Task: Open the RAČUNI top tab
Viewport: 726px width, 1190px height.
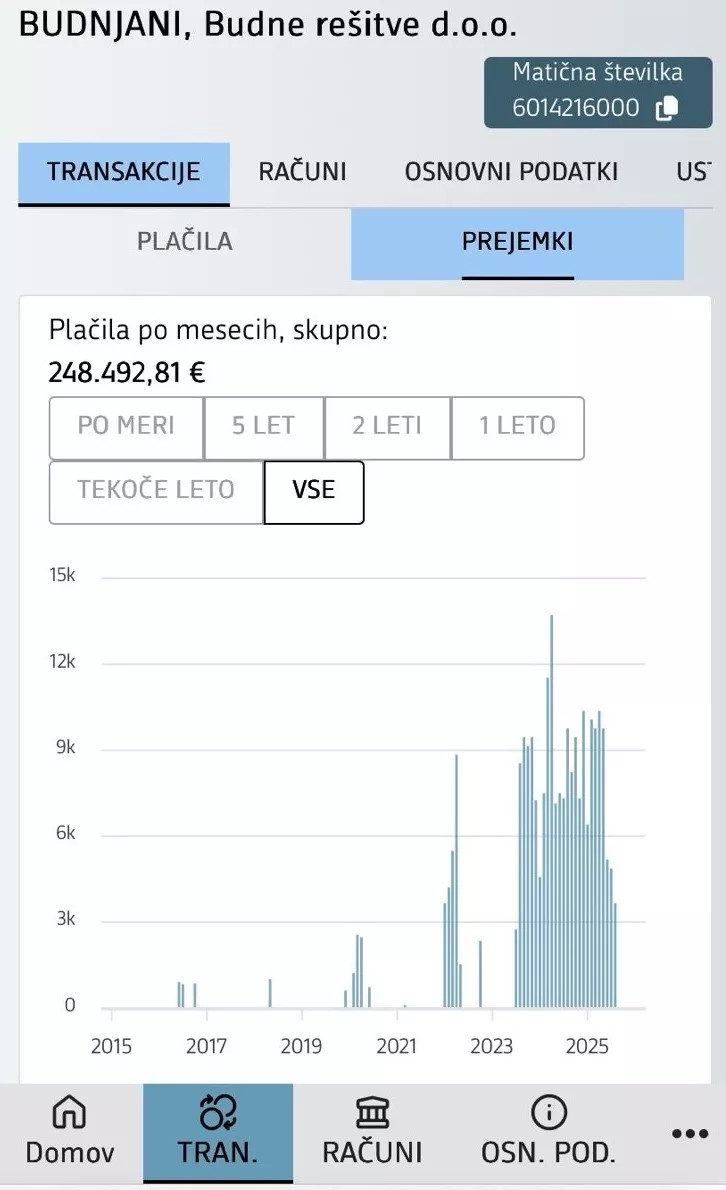Action: pos(302,171)
